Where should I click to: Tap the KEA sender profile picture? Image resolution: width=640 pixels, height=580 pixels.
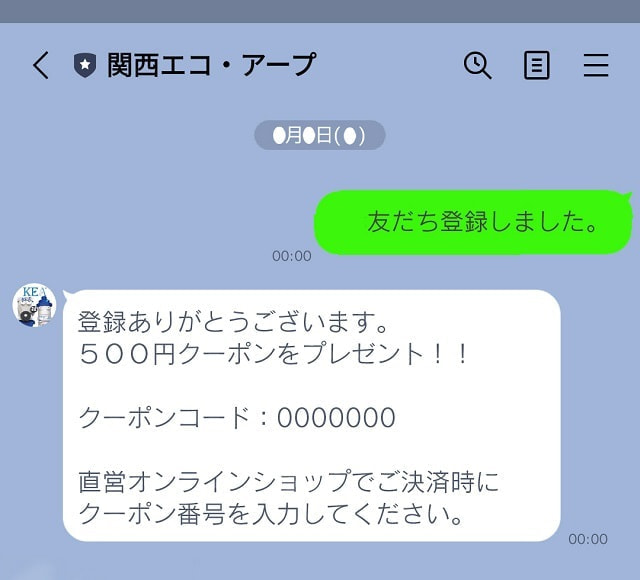[33, 306]
